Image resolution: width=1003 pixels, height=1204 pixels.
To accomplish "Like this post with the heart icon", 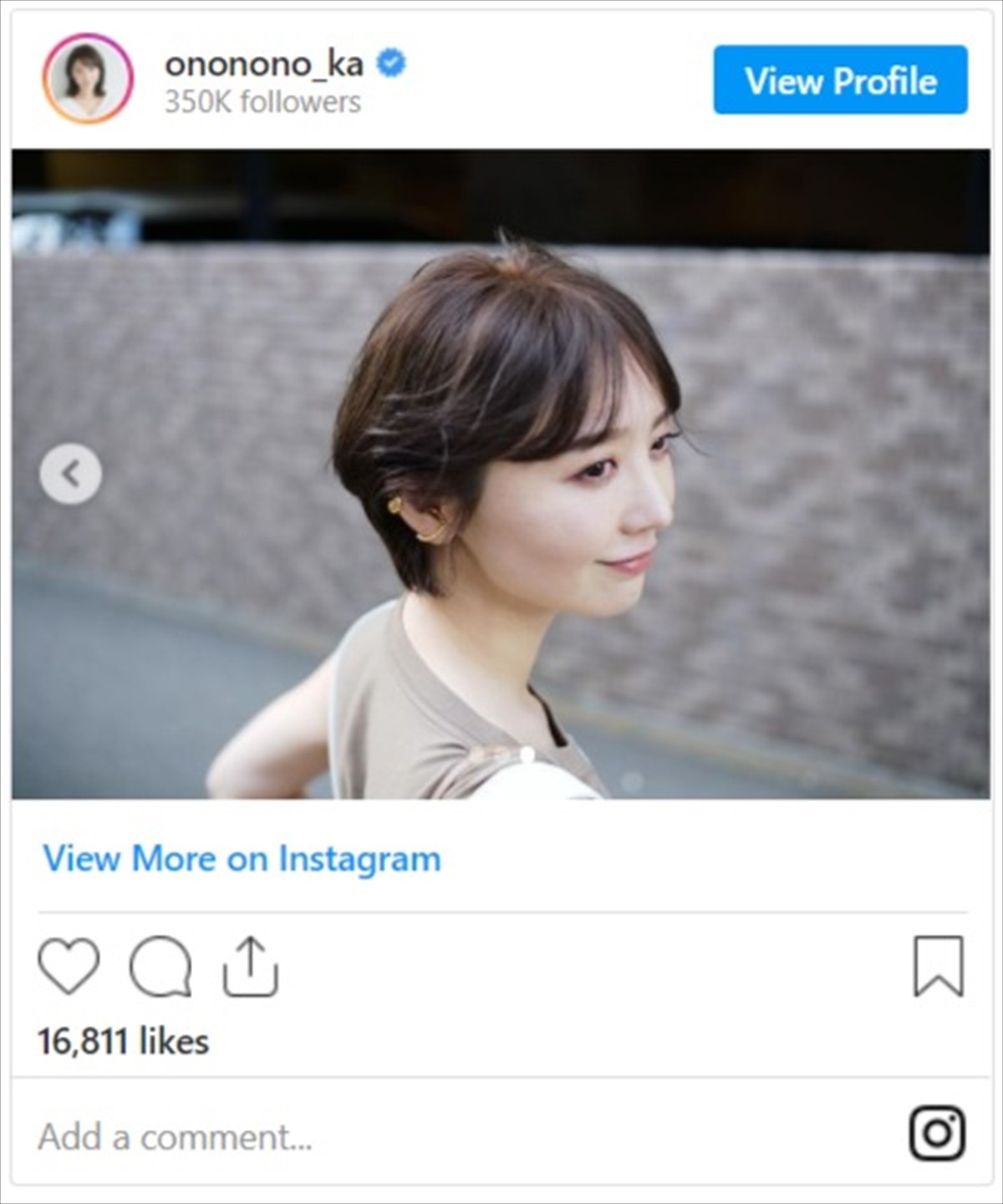I will tap(69, 966).
